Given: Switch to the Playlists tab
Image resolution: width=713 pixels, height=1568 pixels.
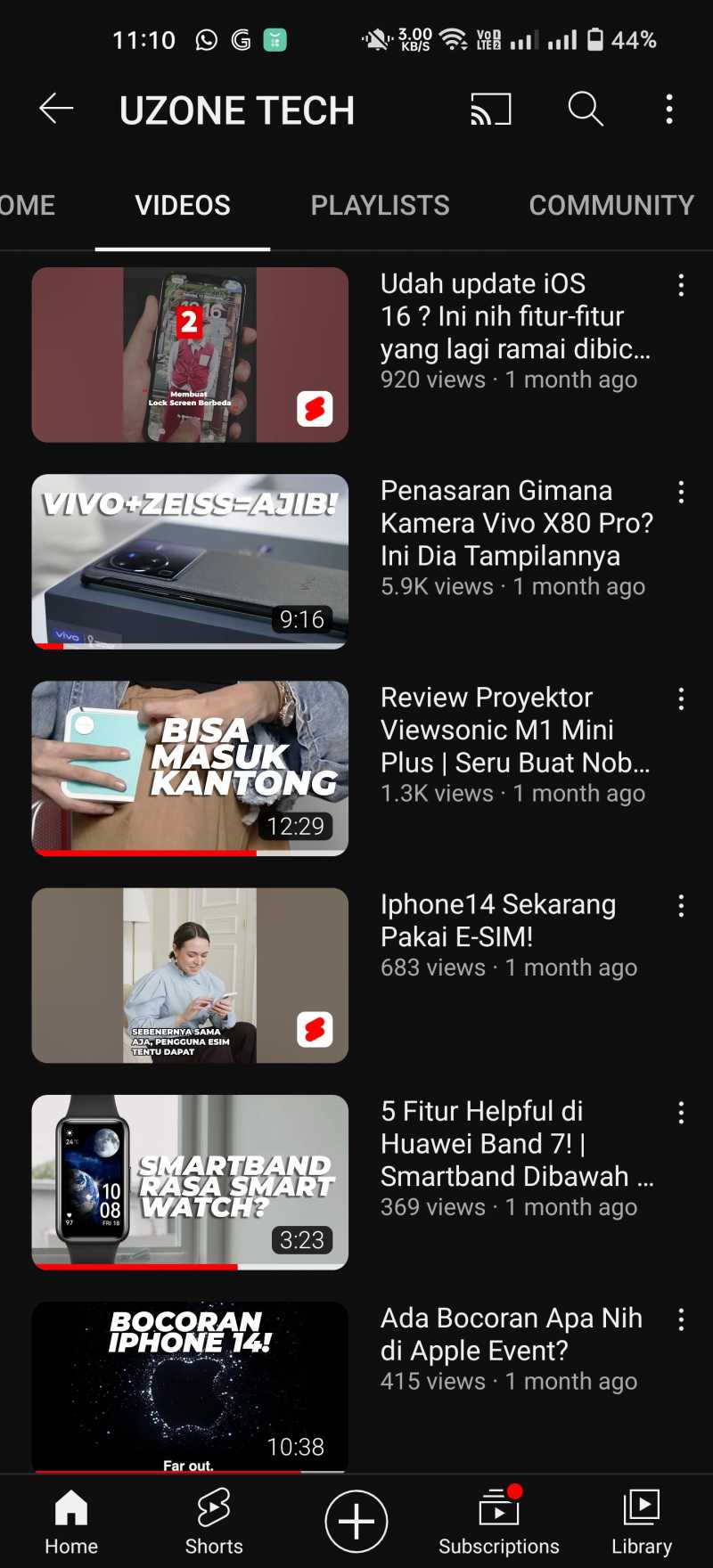Looking at the screenshot, I should 380,206.
